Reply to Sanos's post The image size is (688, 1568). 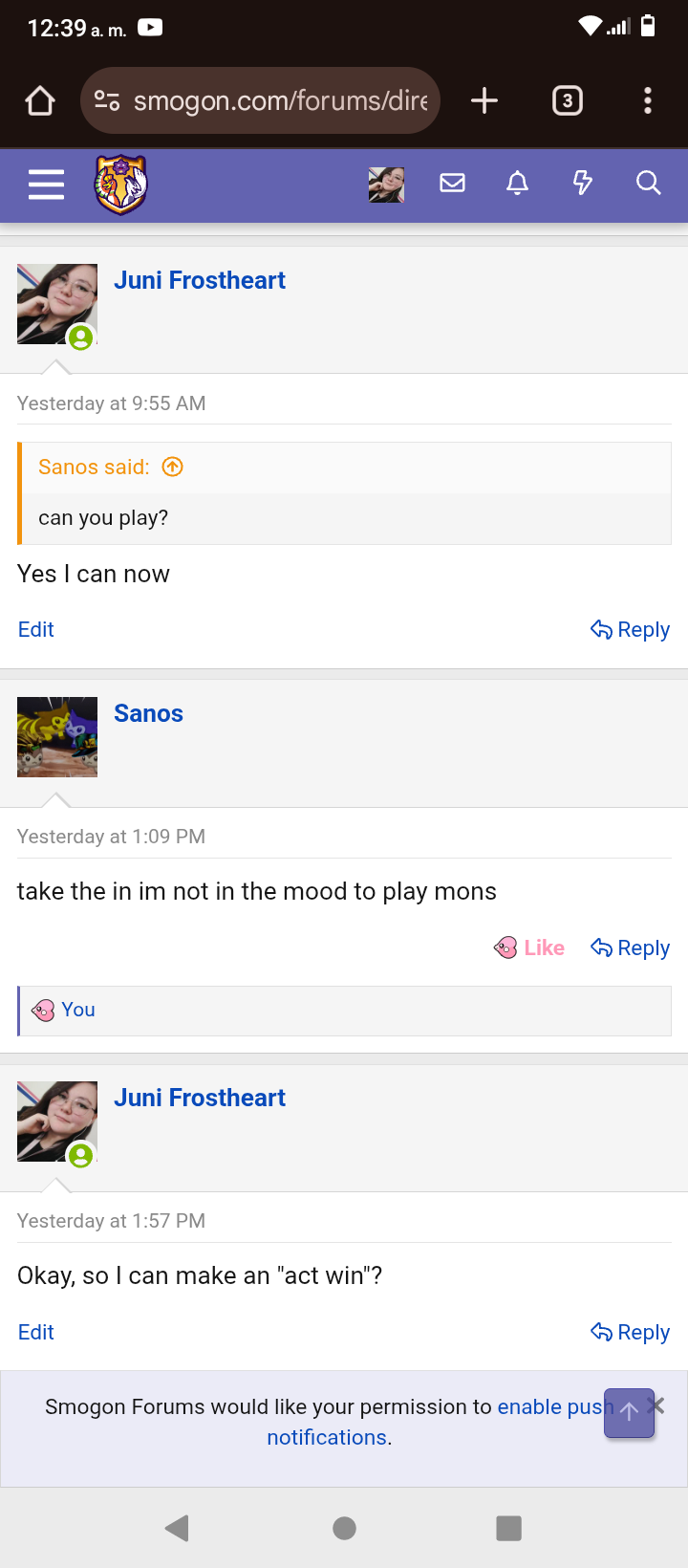point(630,947)
